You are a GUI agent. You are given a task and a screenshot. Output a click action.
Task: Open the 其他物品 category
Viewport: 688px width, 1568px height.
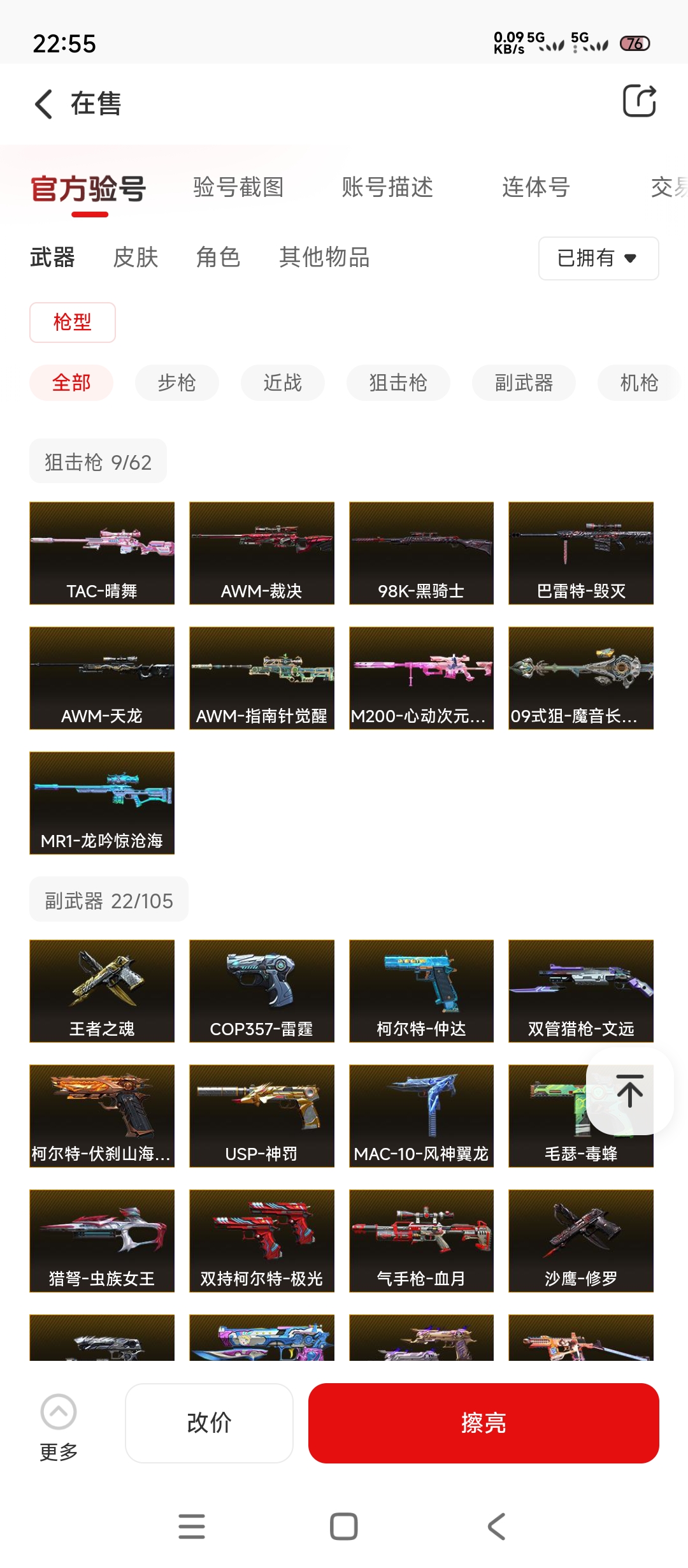324,258
